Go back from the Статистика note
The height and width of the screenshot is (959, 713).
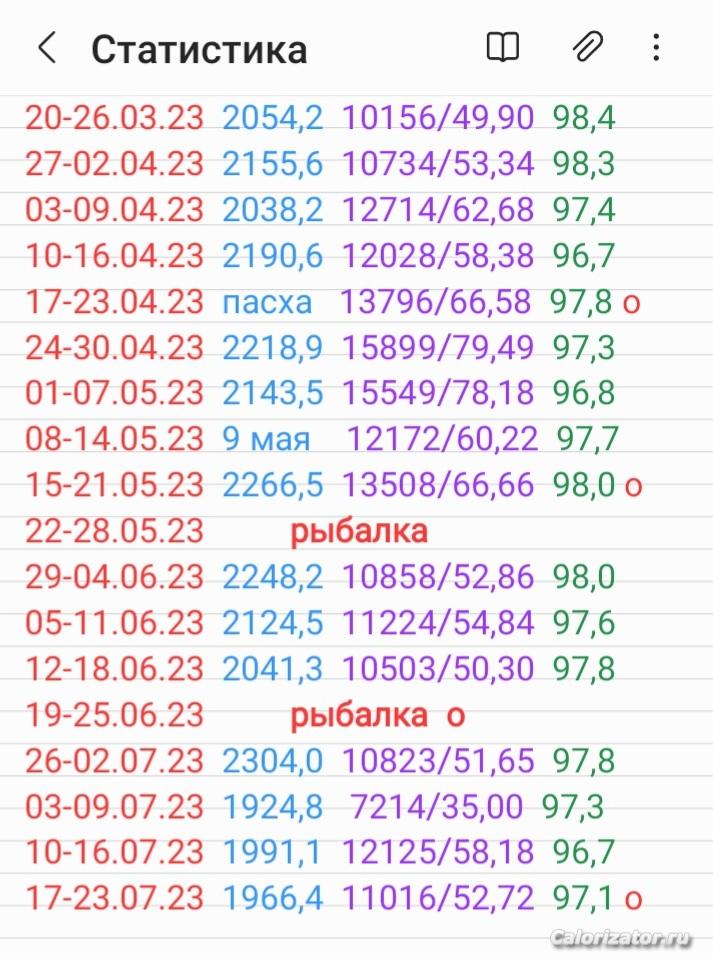[47, 48]
